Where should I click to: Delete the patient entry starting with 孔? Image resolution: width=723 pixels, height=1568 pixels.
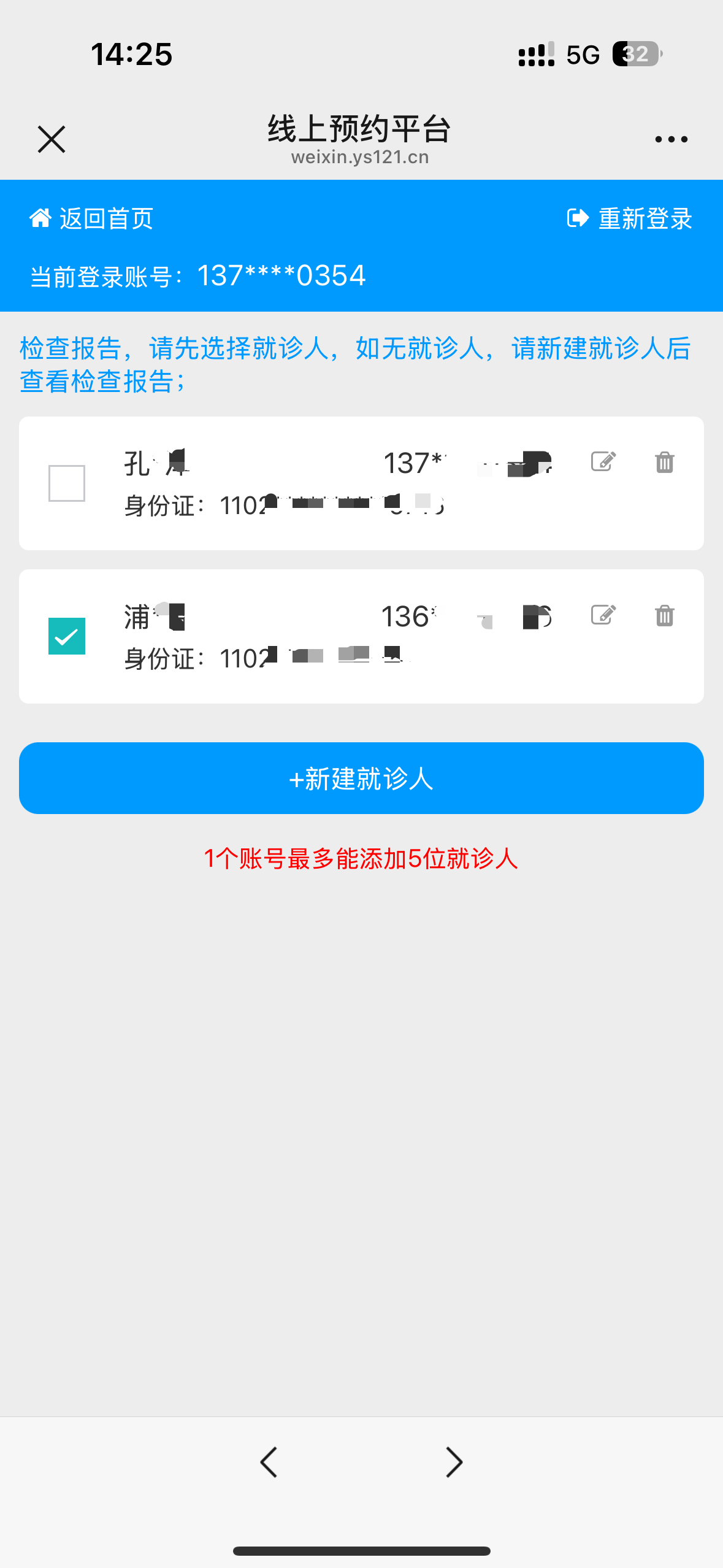(x=665, y=462)
